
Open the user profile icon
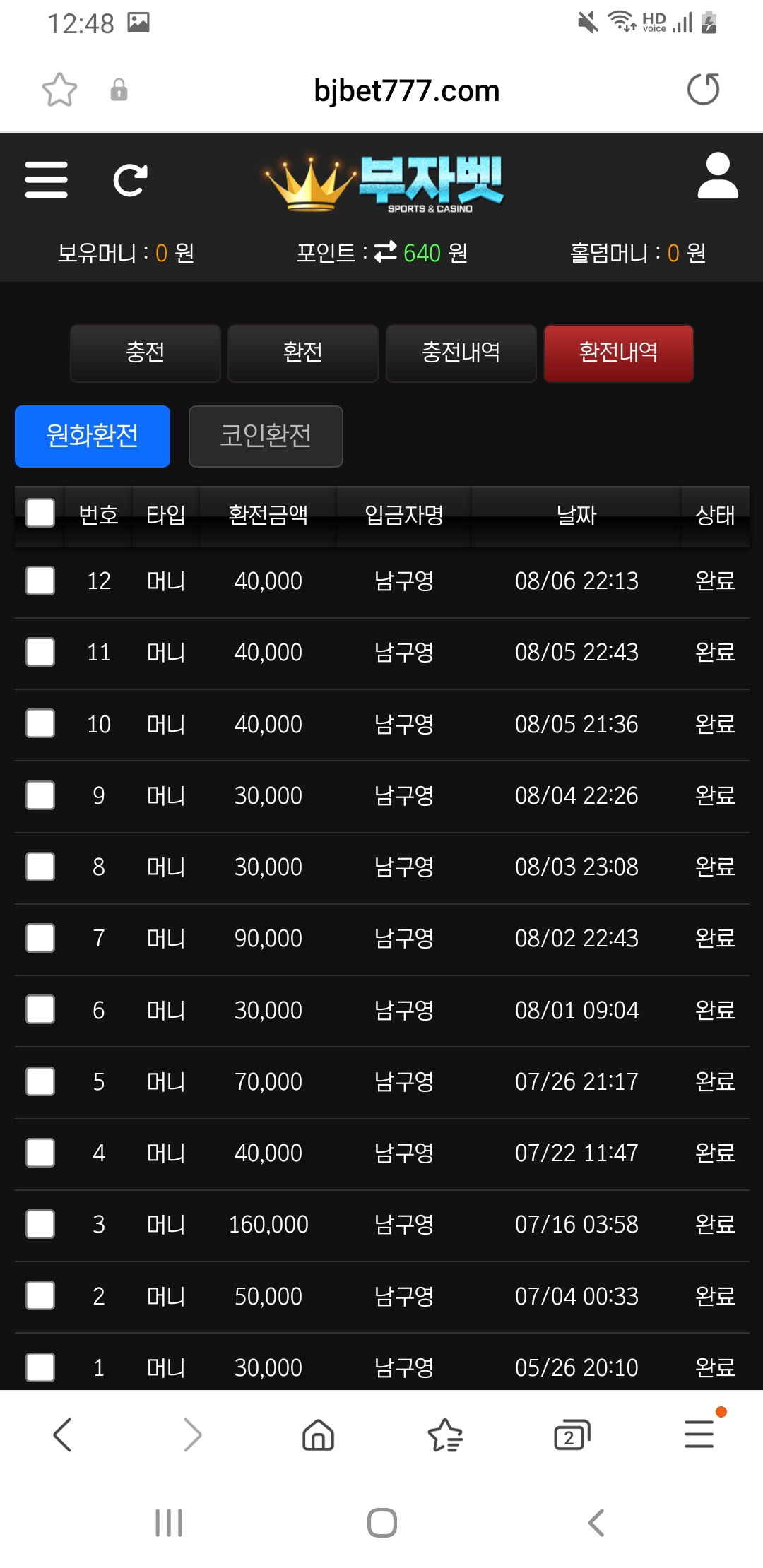[718, 176]
